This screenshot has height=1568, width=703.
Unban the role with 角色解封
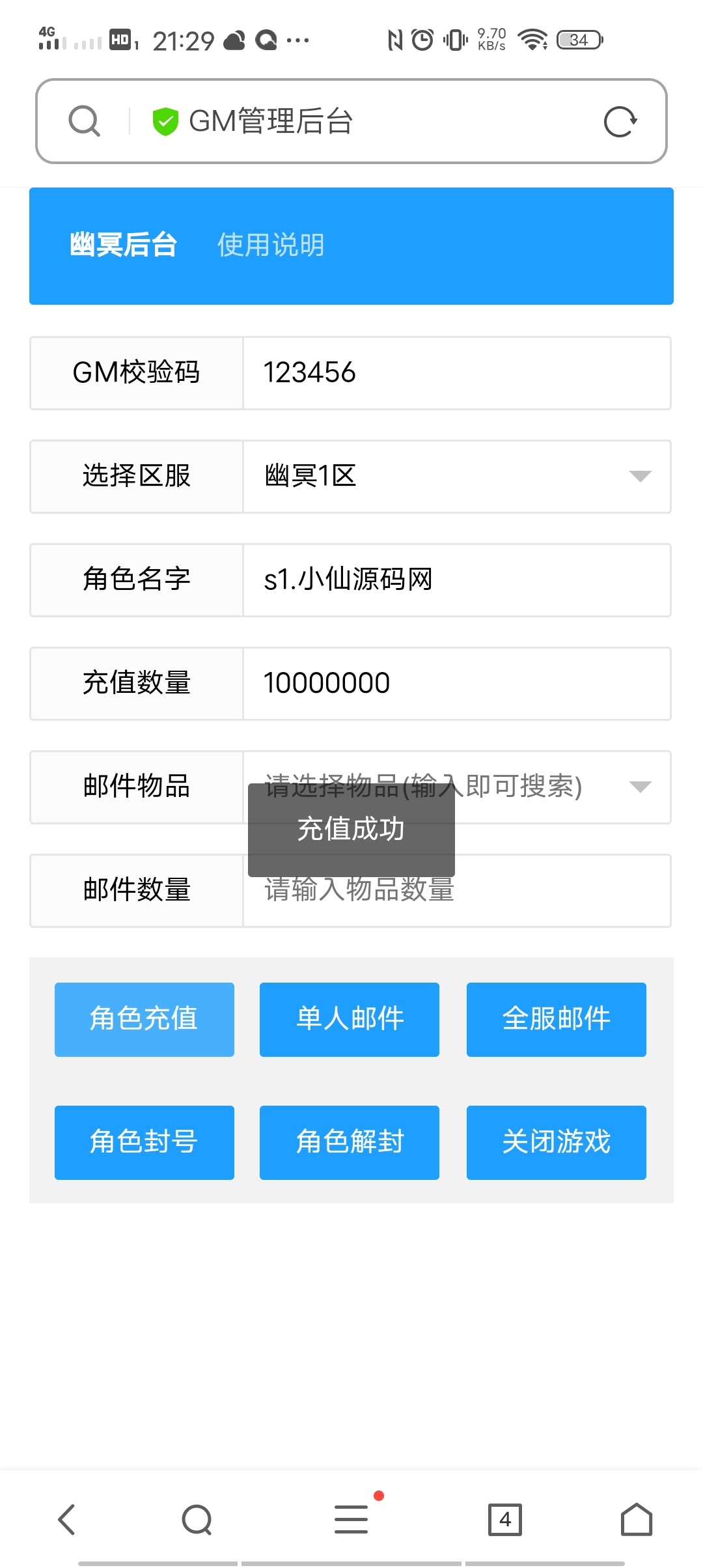[x=350, y=1142]
